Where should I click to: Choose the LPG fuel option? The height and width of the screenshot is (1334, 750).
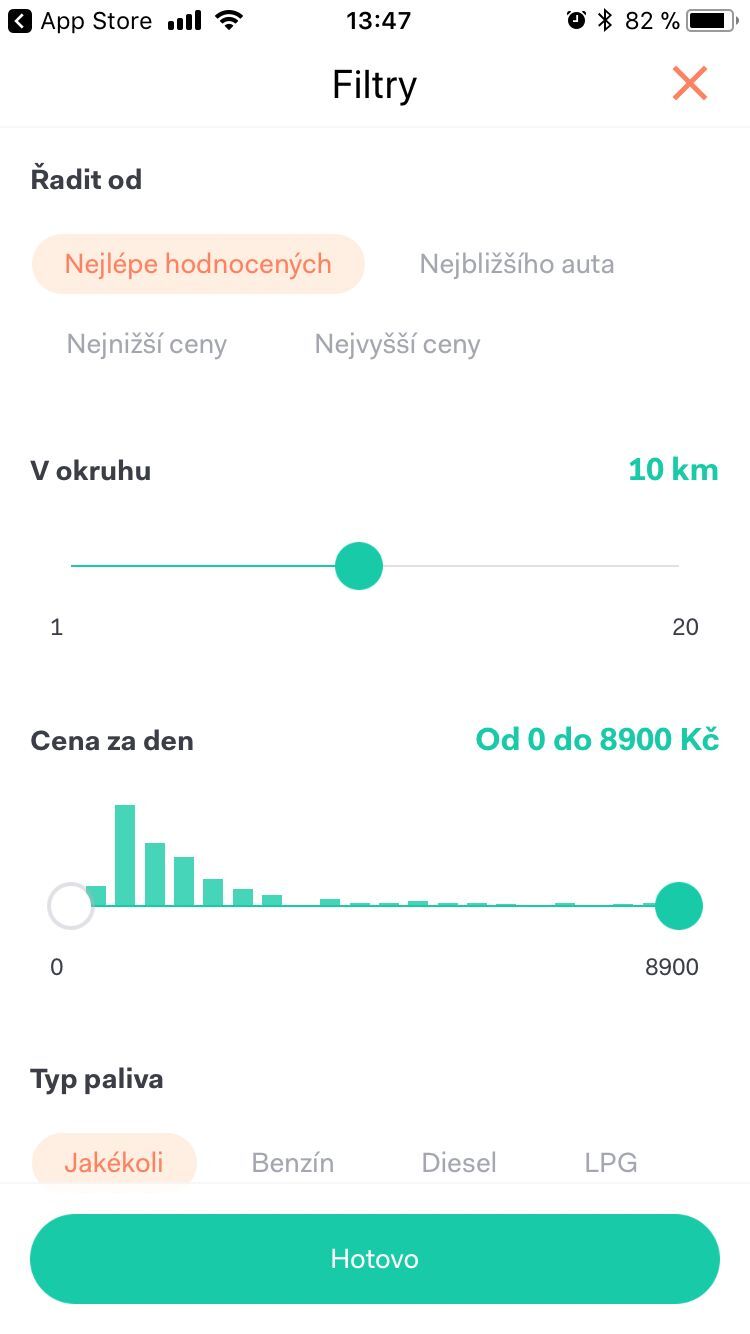point(610,1162)
